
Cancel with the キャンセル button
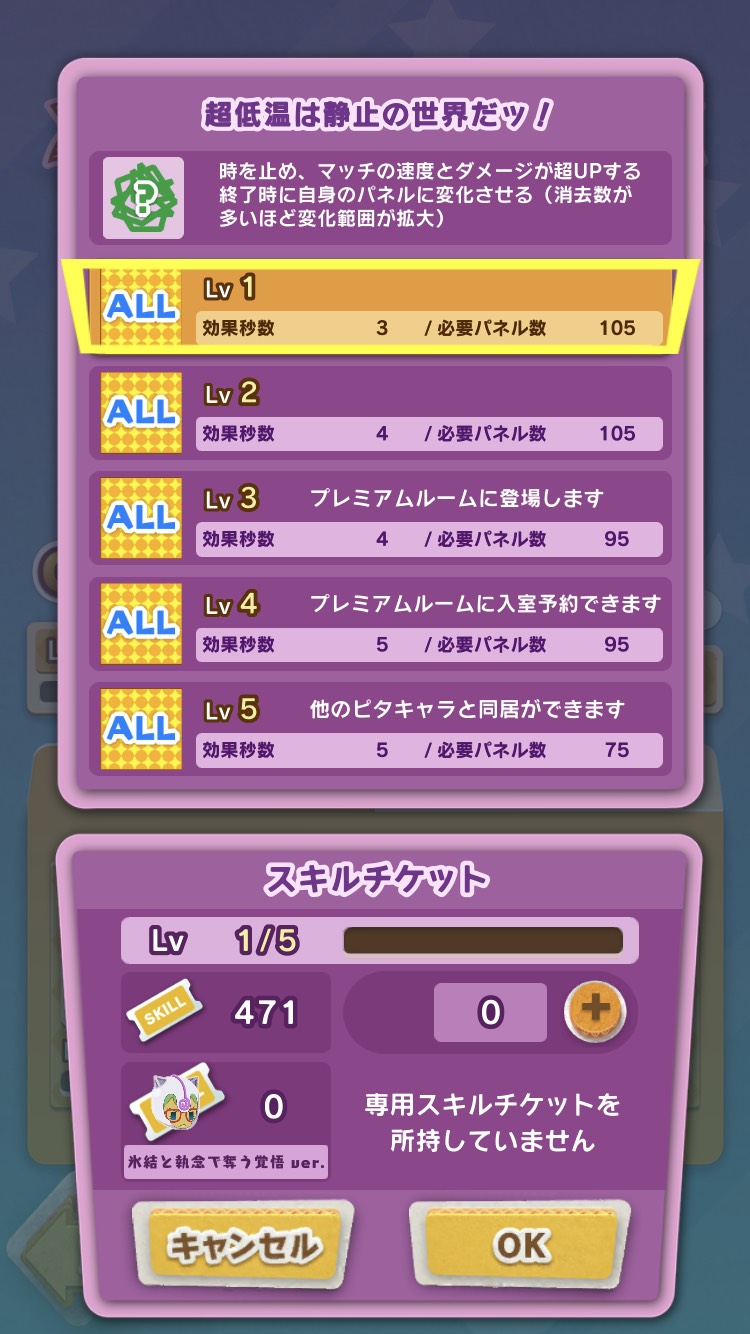[243, 1246]
